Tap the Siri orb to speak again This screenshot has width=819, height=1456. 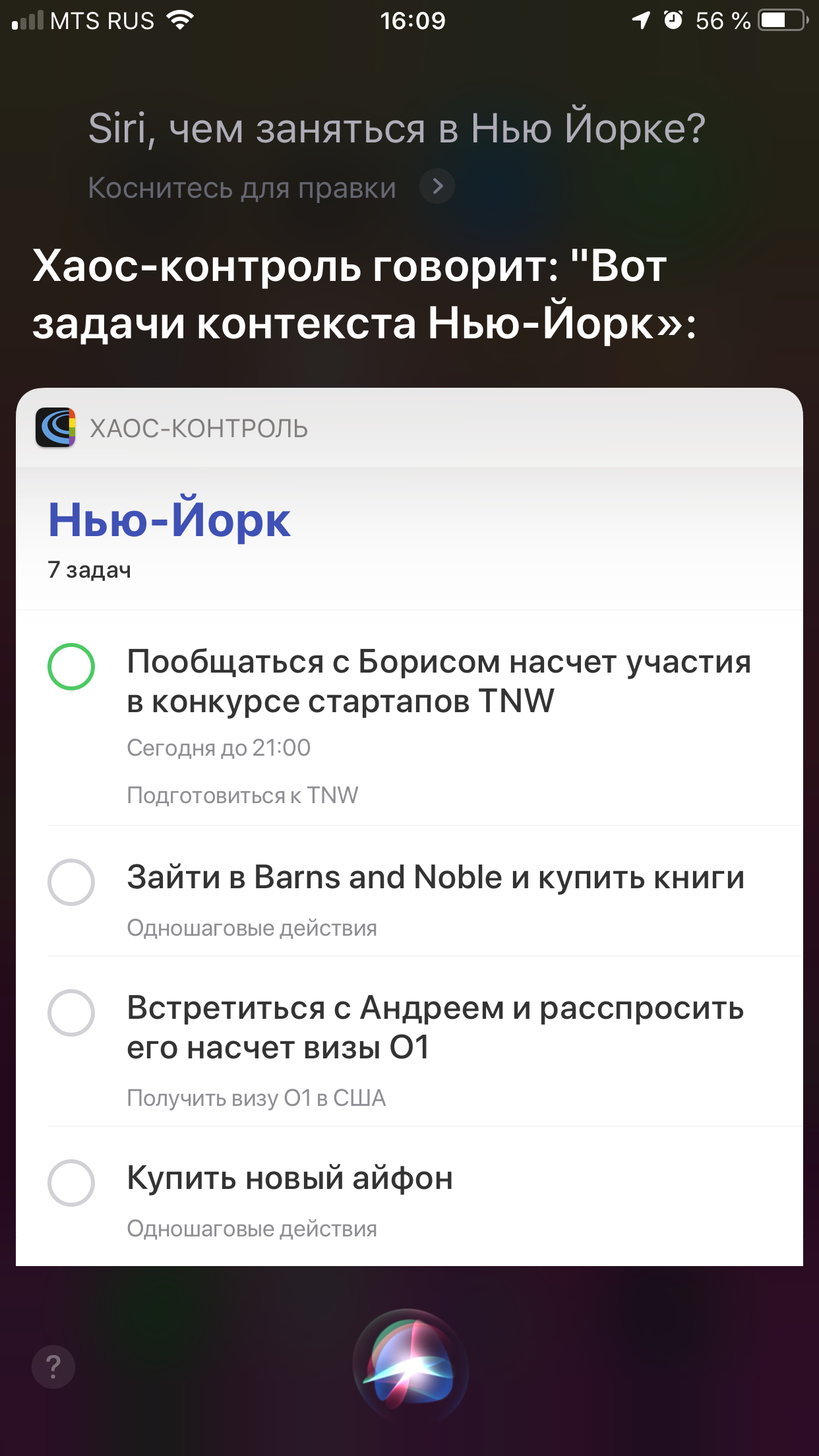tap(410, 1368)
